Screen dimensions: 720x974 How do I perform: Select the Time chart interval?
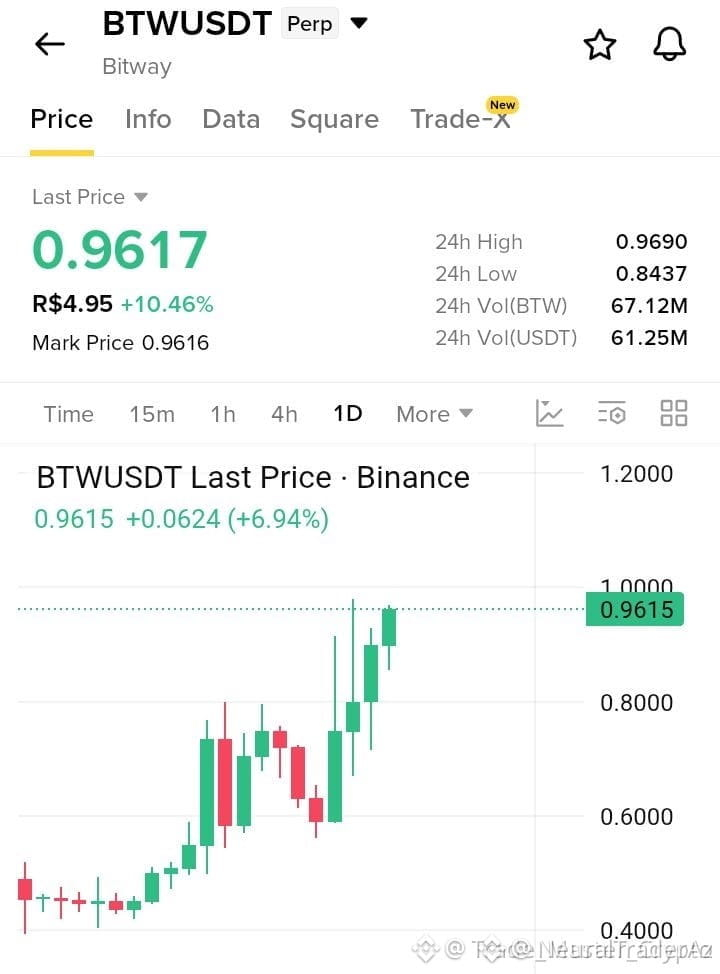(68, 414)
